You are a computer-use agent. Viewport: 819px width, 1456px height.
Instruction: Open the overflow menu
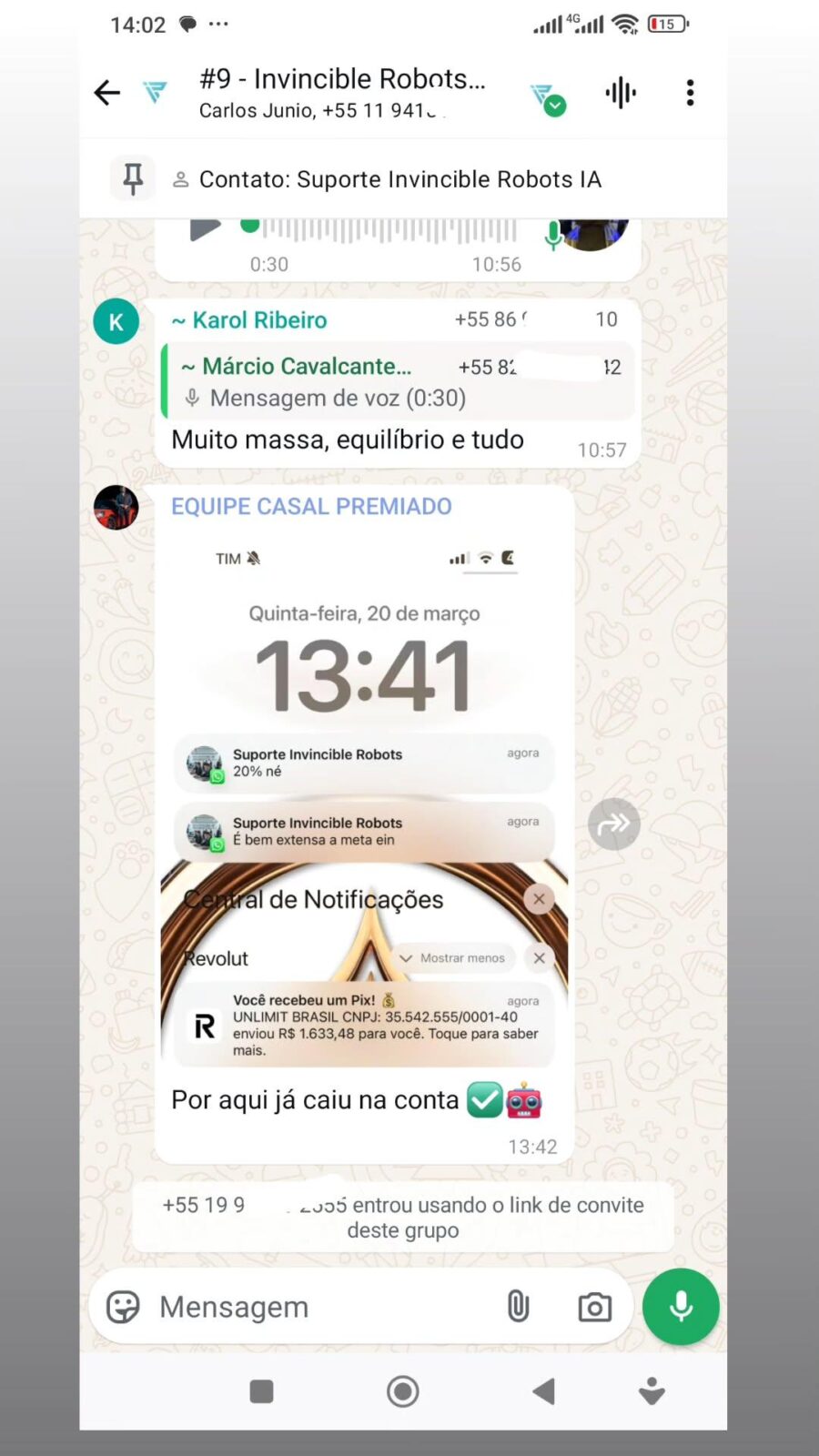point(690,93)
